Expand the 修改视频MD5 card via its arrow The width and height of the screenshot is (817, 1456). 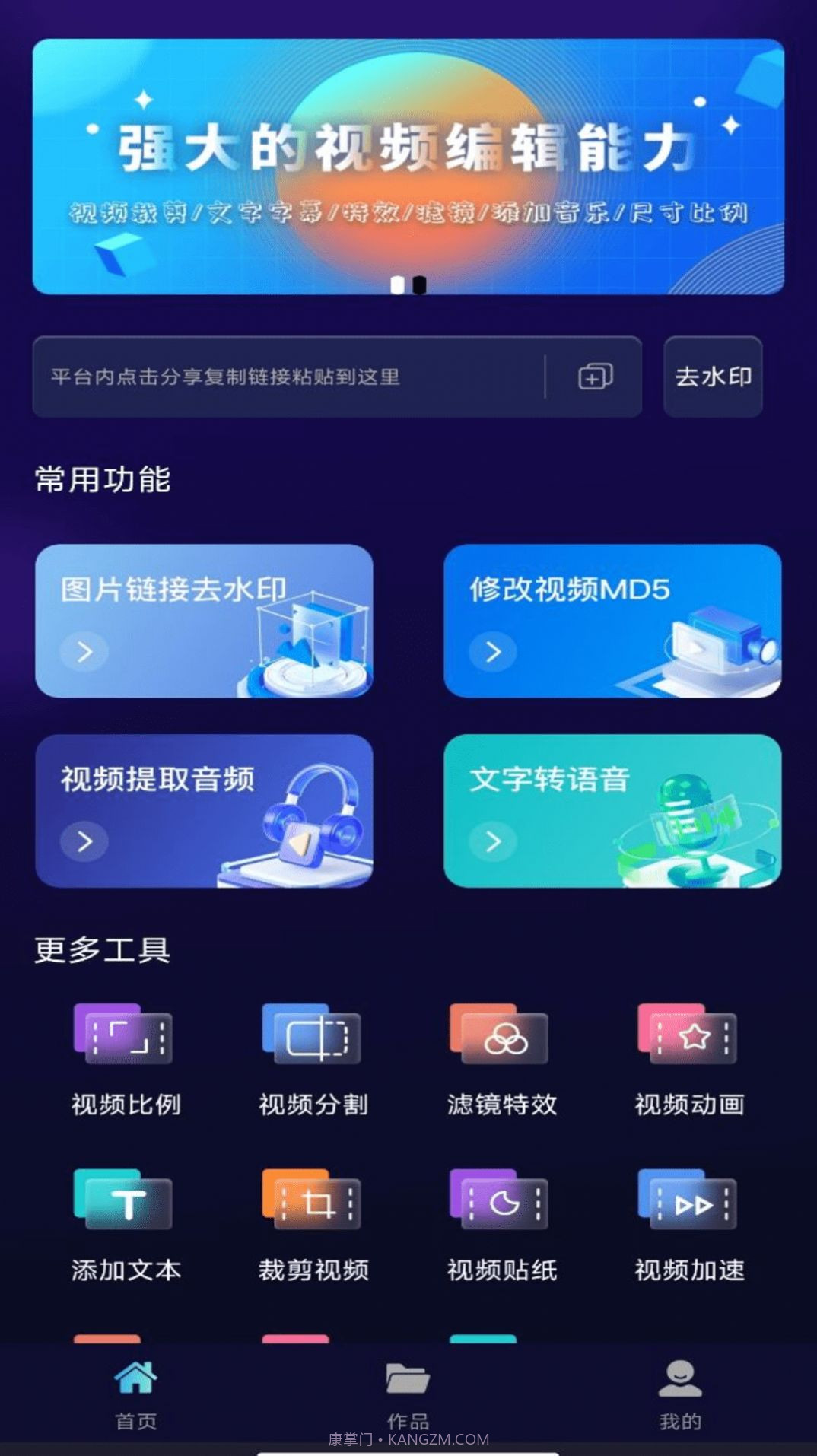(491, 653)
